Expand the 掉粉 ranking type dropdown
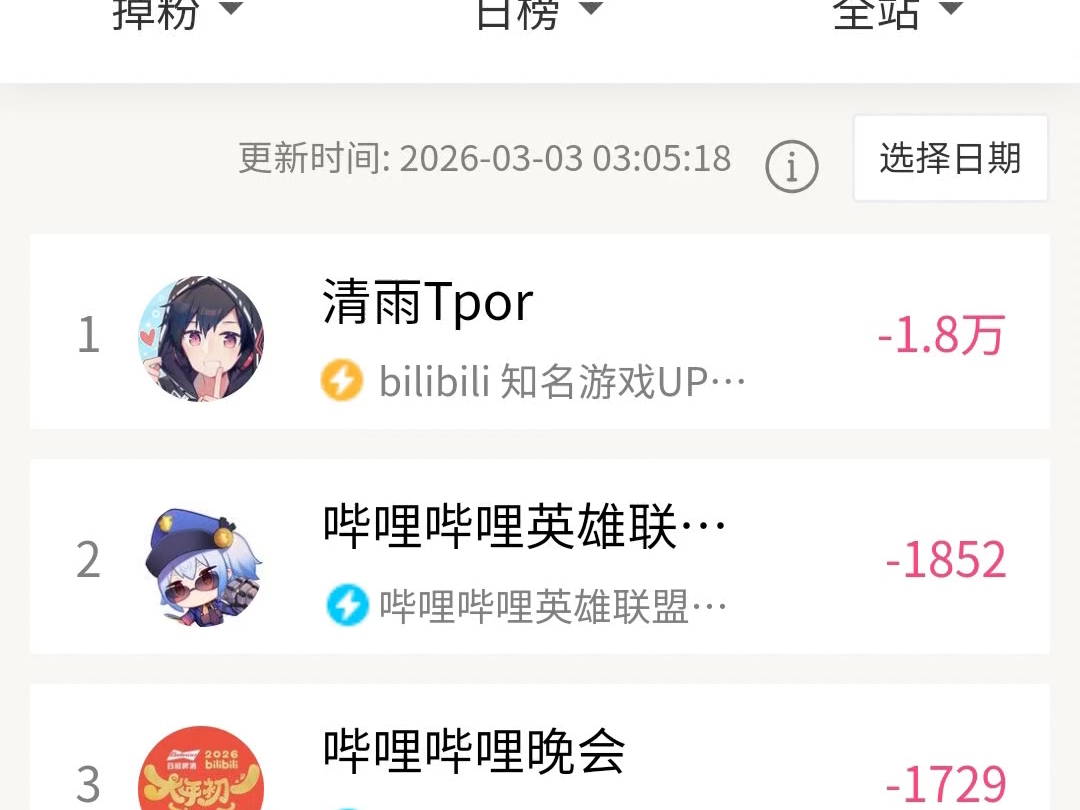Image resolution: width=1080 pixels, height=810 pixels. point(177,12)
